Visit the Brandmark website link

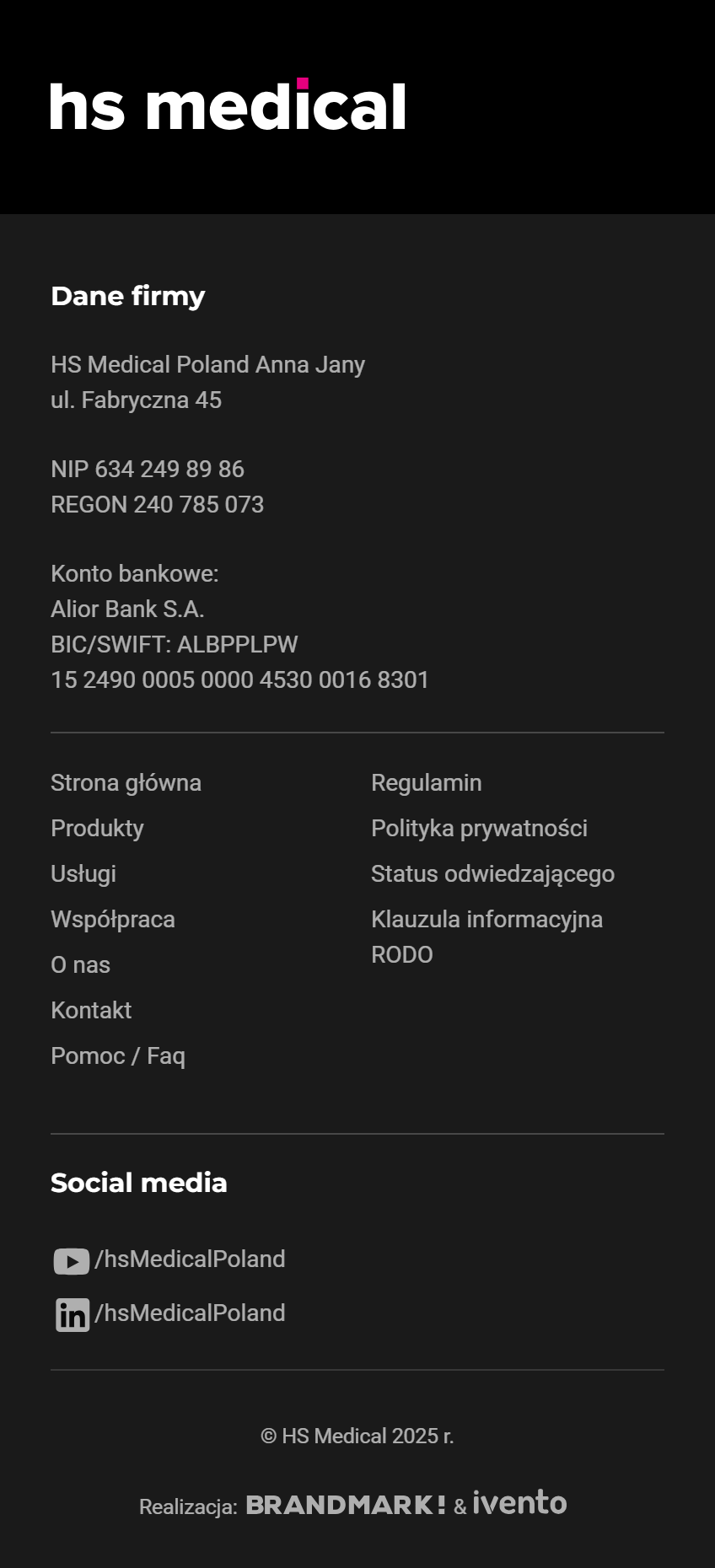345,1506
